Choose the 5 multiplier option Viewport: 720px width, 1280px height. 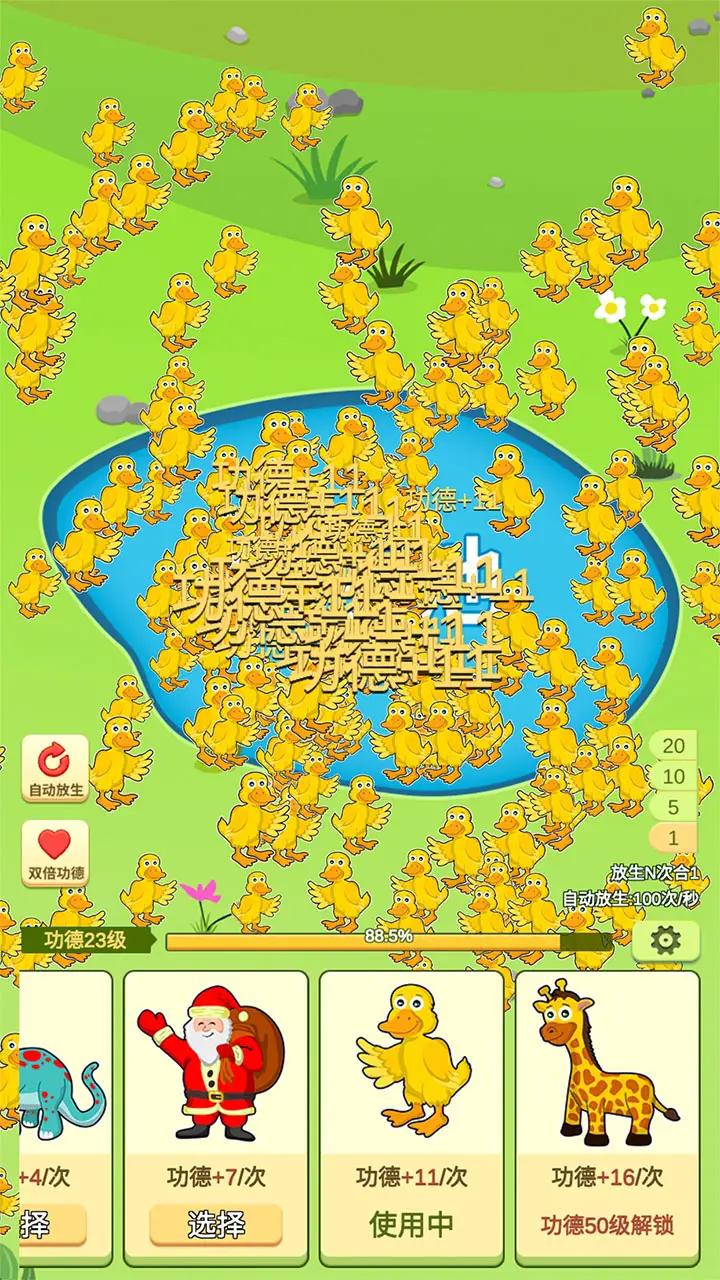coord(674,807)
